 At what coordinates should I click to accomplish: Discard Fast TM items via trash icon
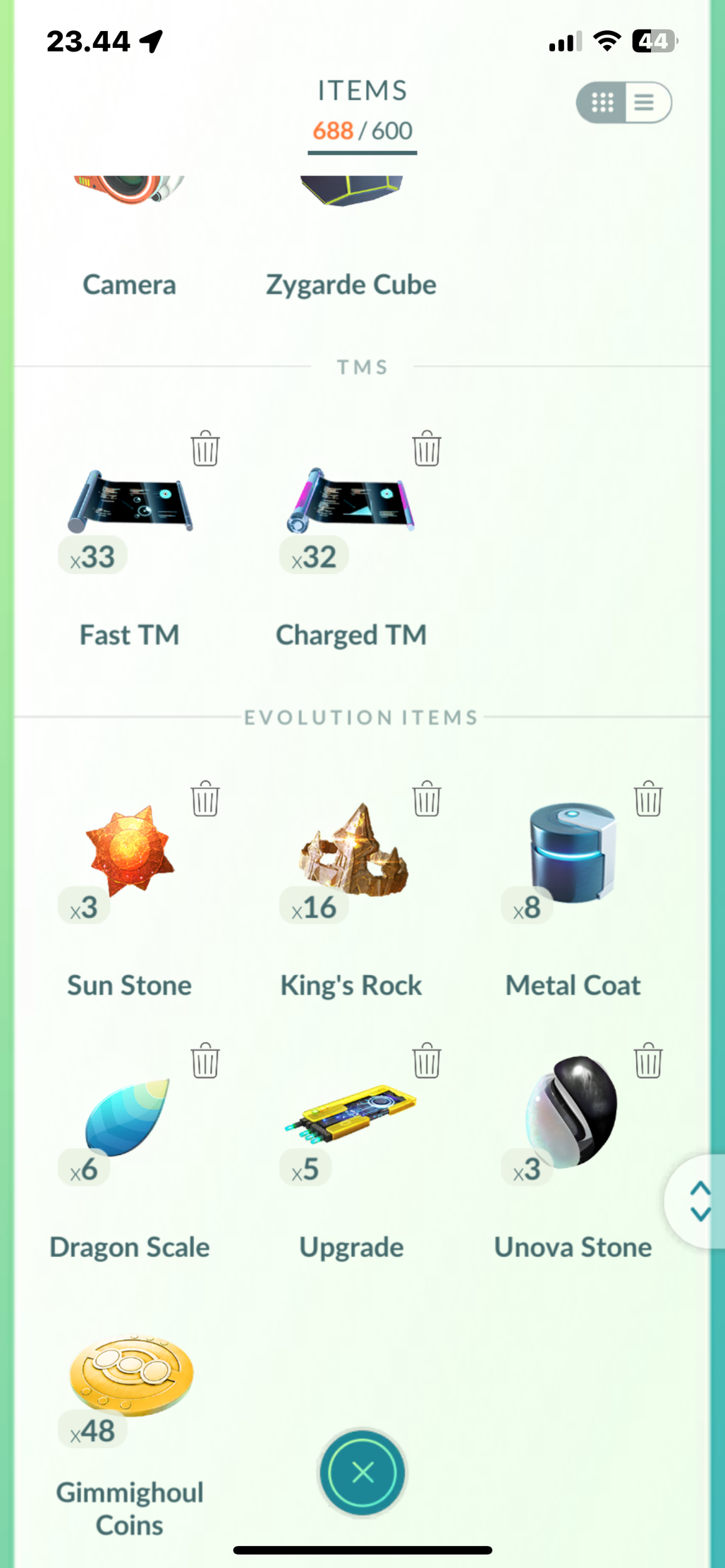[205, 448]
